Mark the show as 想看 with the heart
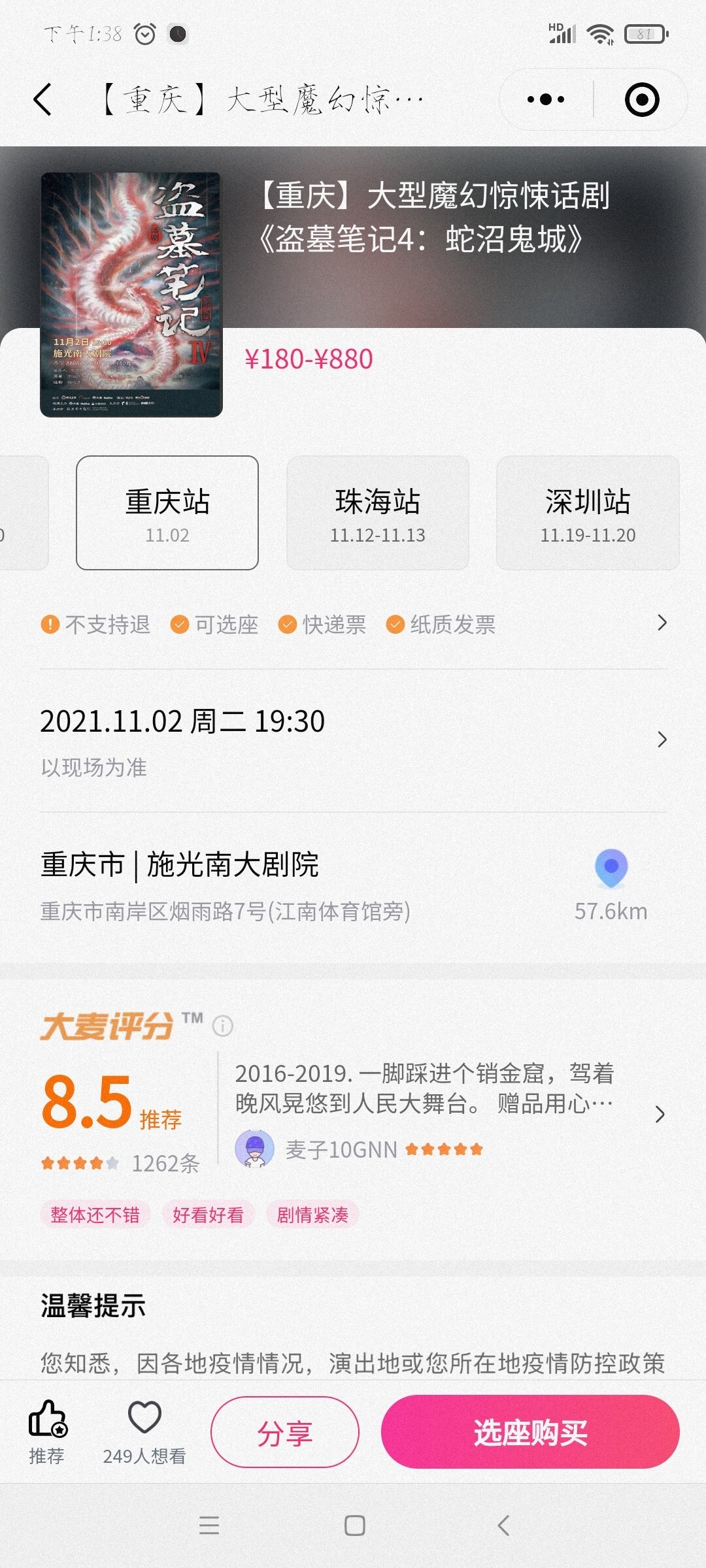Image resolution: width=706 pixels, height=1568 pixels. tap(144, 1430)
